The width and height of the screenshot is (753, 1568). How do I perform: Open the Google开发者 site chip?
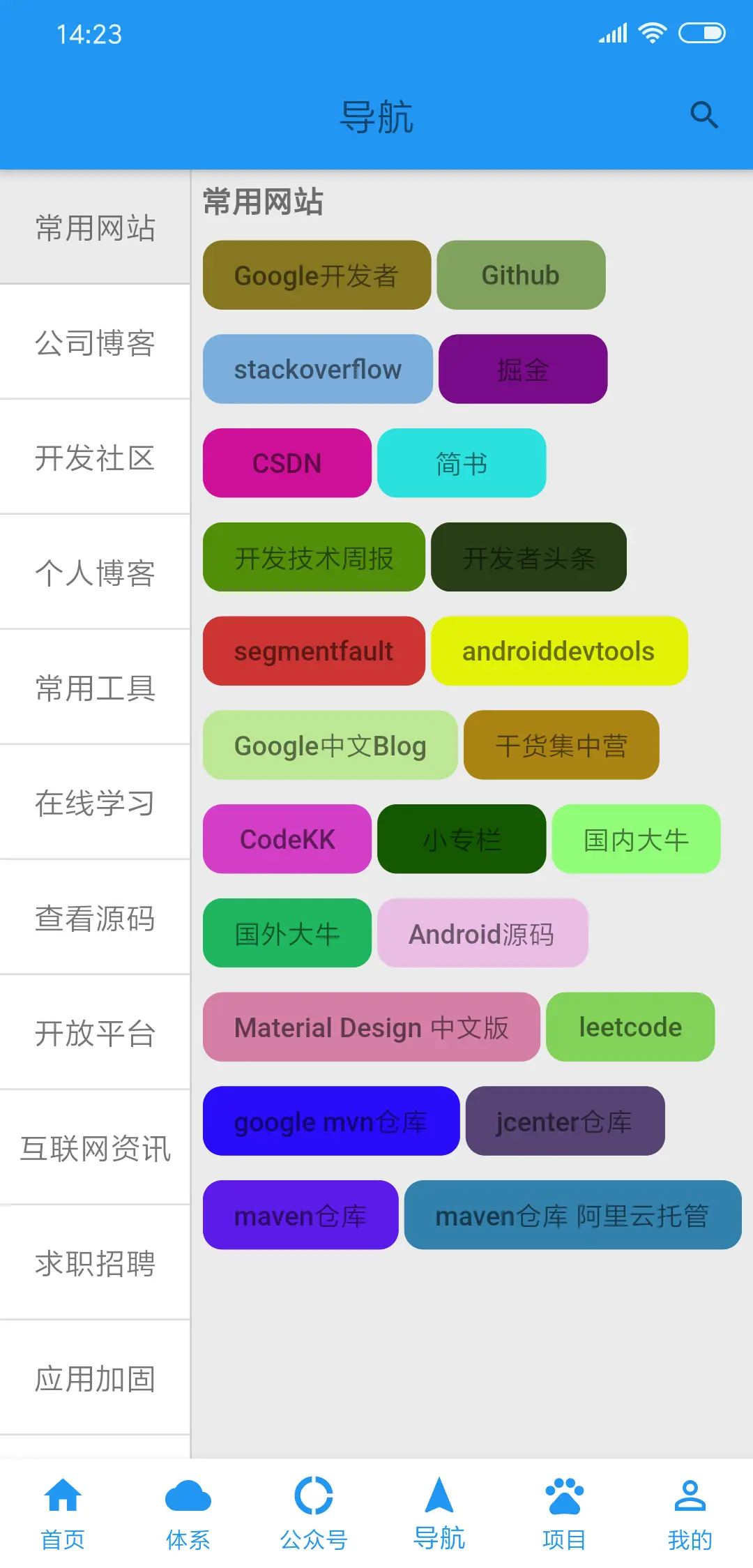(x=317, y=276)
